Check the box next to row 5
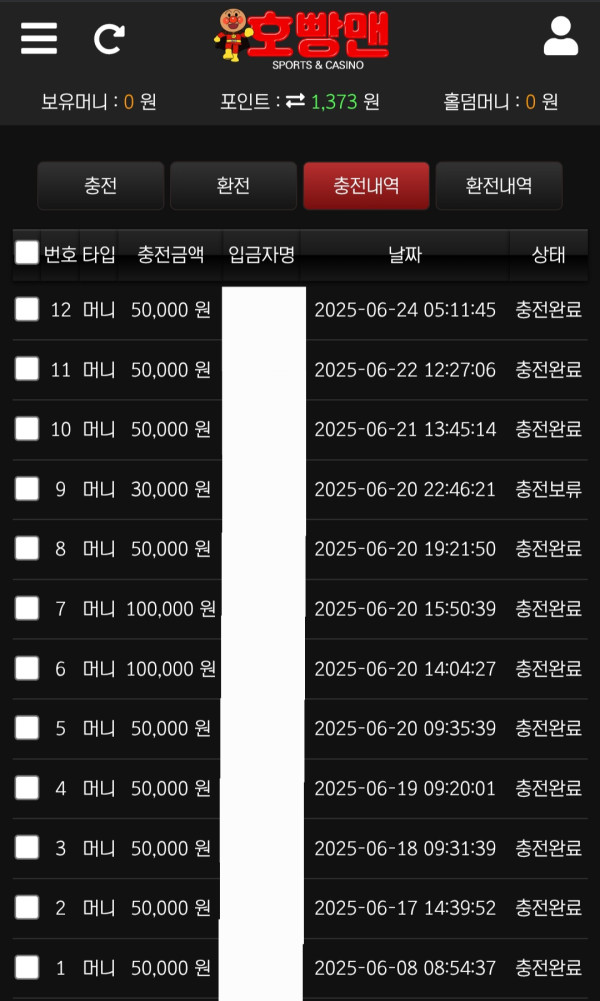Screen dimensions: 600x1001 27,728
